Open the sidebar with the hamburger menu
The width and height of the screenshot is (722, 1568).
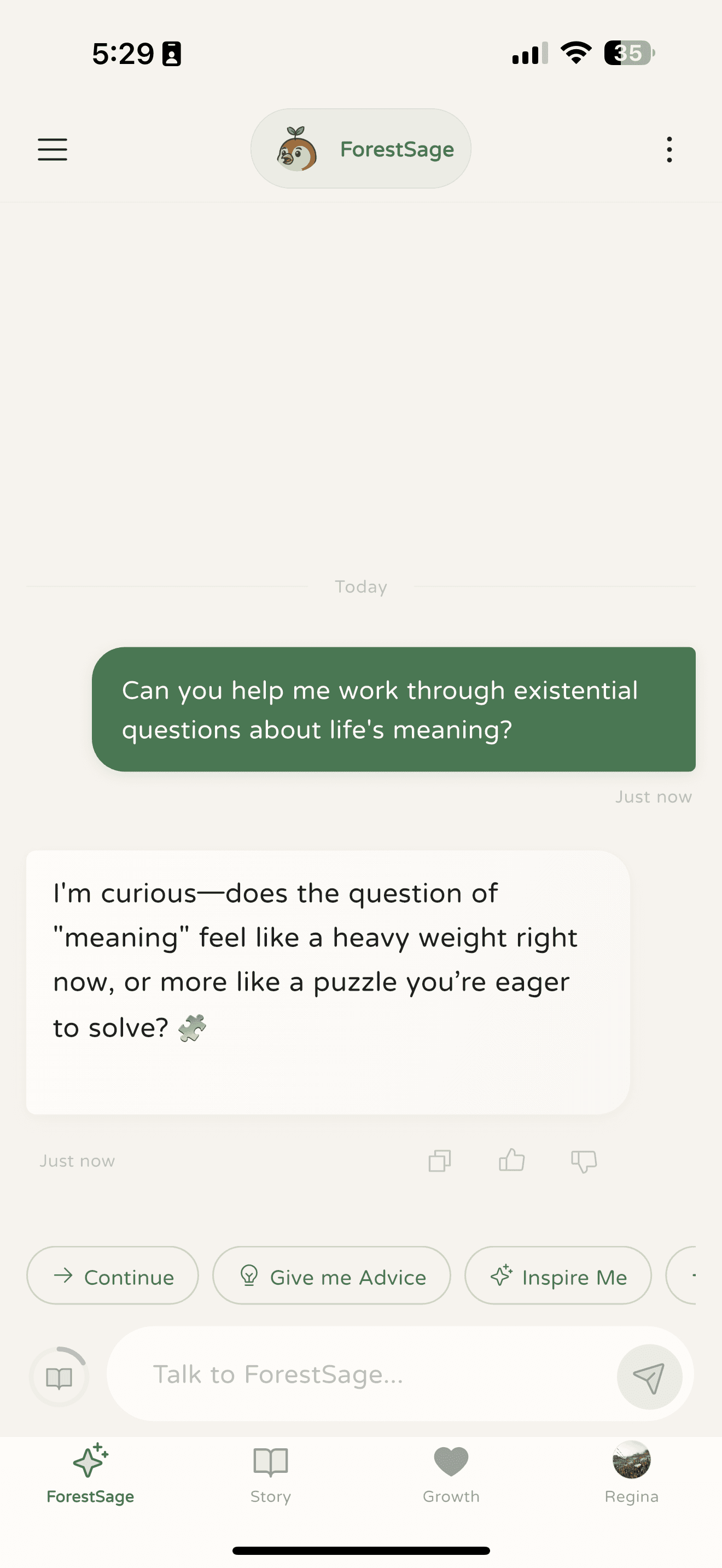click(x=52, y=149)
